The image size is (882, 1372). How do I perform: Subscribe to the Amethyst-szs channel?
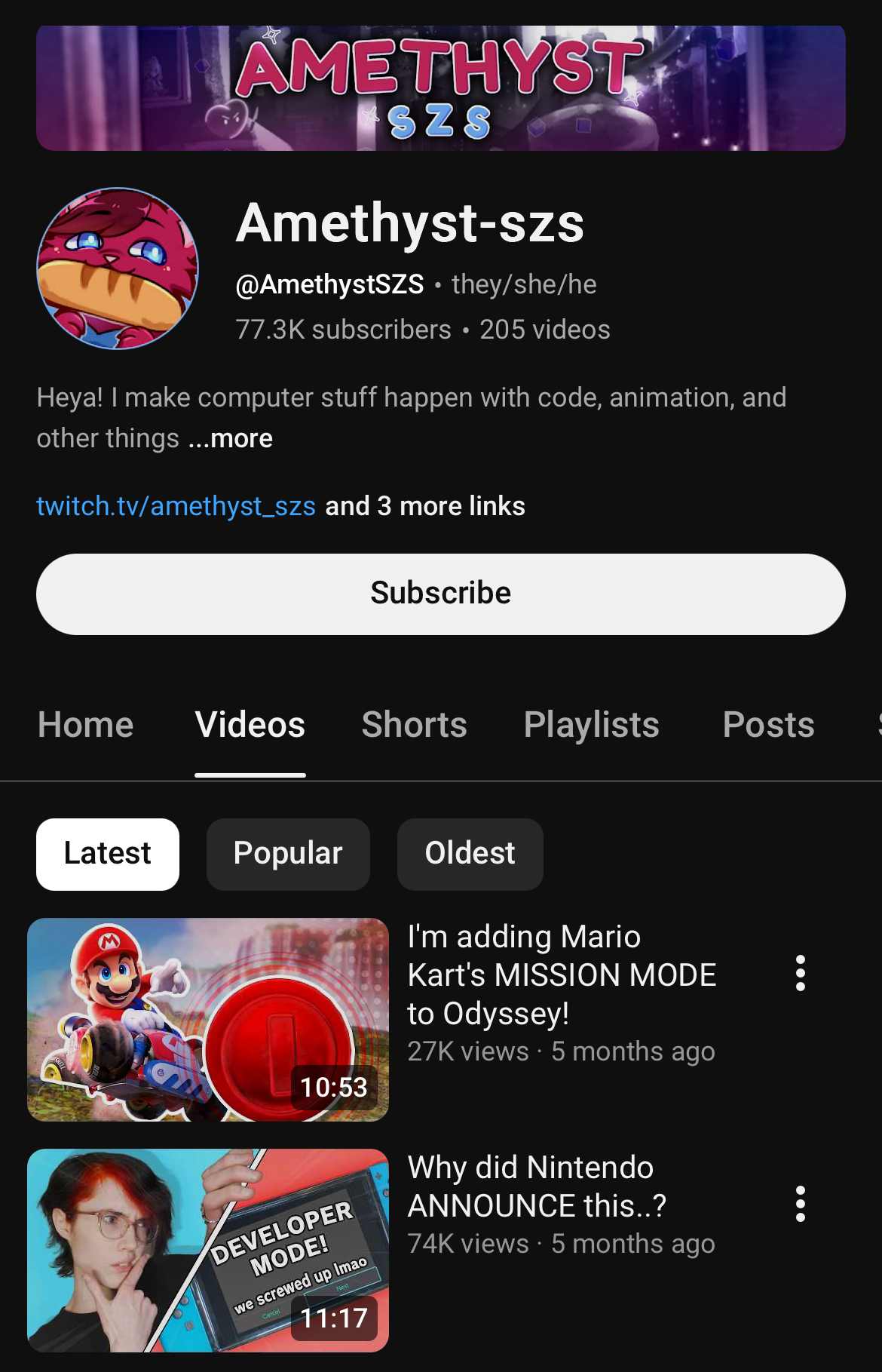[440, 594]
